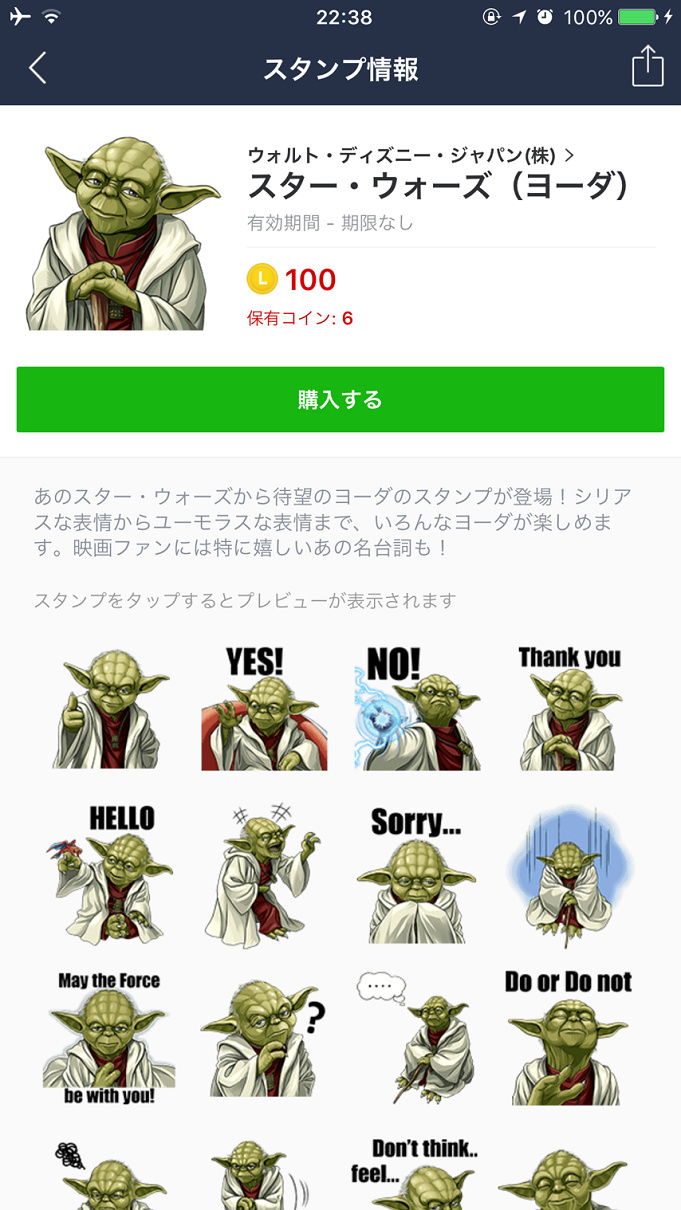This screenshot has height=1210, width=681.
Task: Preview the YES! Yoda sticker
Action: click(263, 708)
